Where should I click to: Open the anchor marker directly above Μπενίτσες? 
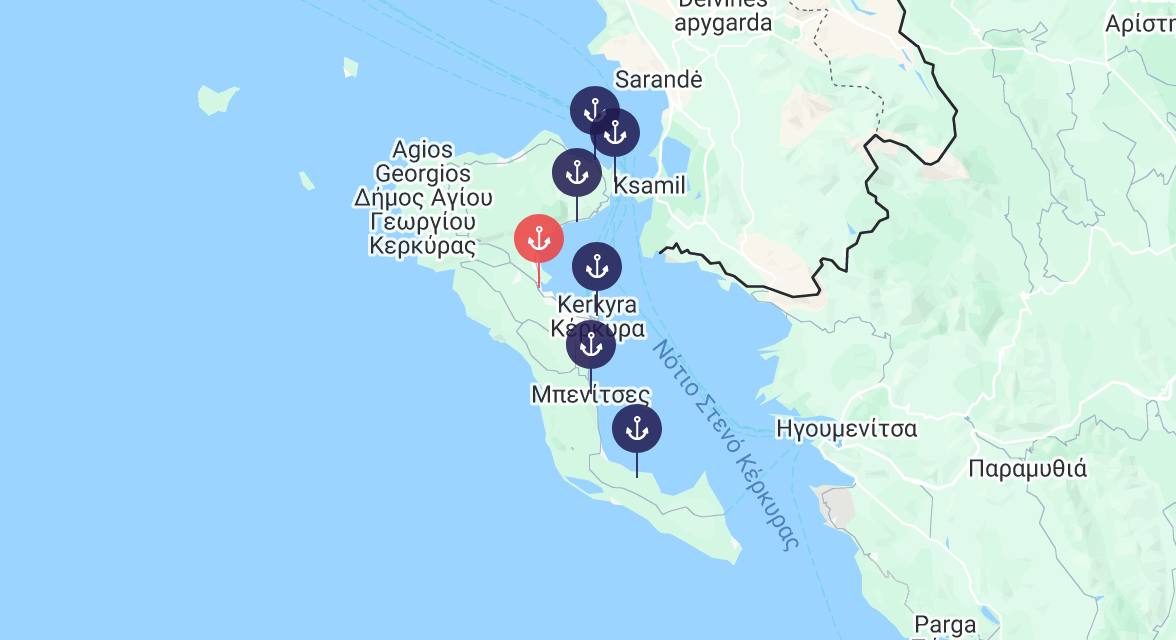[x=591, y=345]
